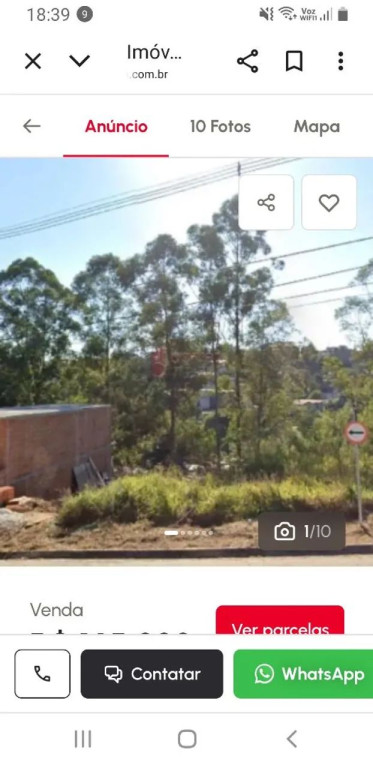Close the browser tab with the X
Viewport: 373px width, 768px height.
33,61
